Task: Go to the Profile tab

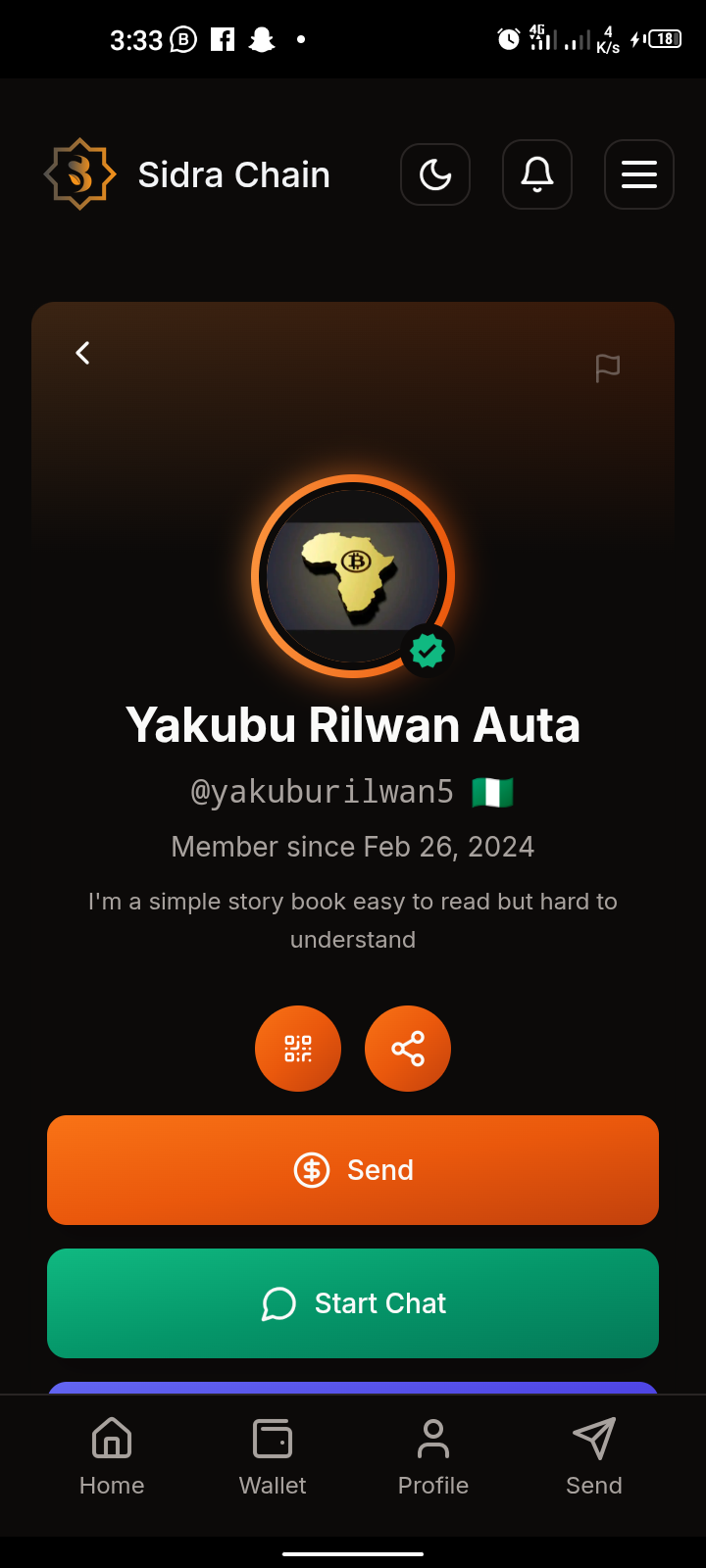Action: [x=433, y=1456]
